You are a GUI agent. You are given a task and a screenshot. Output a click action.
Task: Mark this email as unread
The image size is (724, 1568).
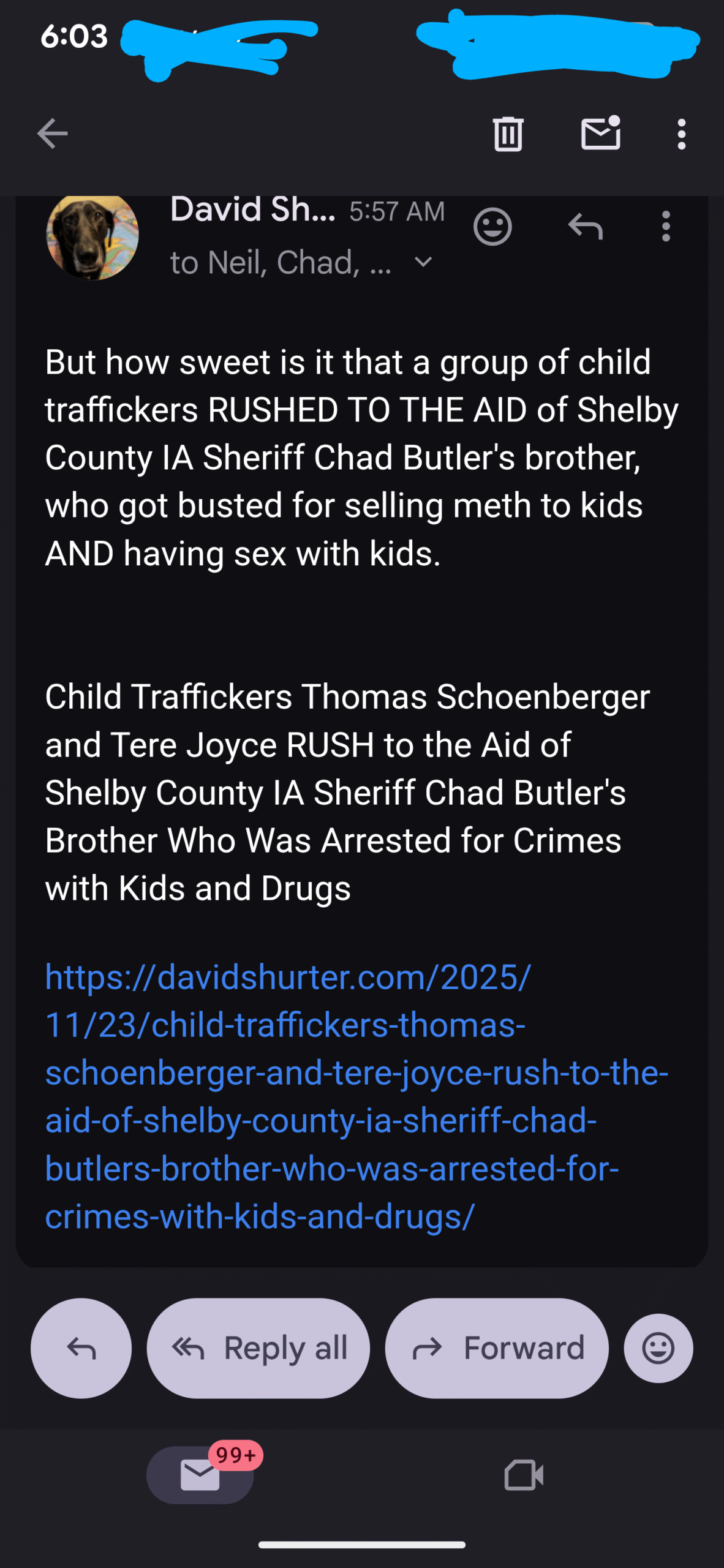tap(600, 134)
